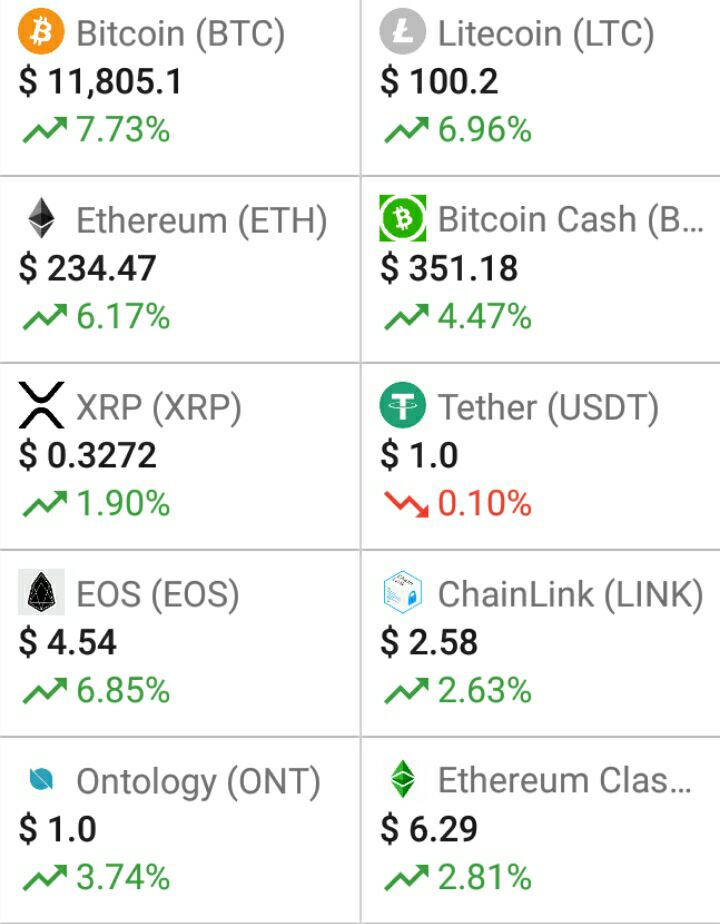Open the Ontology (ONT) card

click(180, 829)
